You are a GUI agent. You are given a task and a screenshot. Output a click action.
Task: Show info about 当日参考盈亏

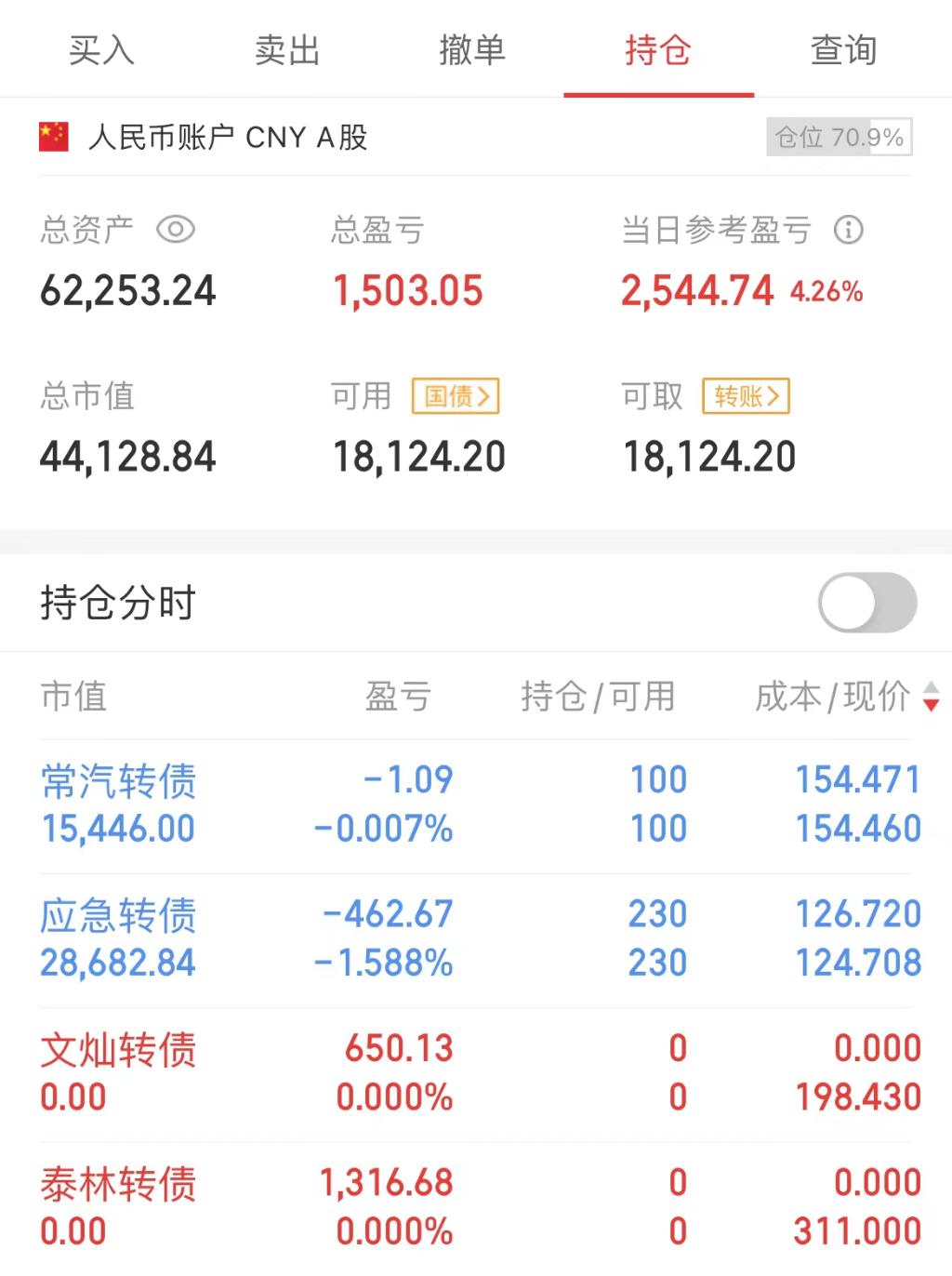pyautogui.click(x=848, y=230)
